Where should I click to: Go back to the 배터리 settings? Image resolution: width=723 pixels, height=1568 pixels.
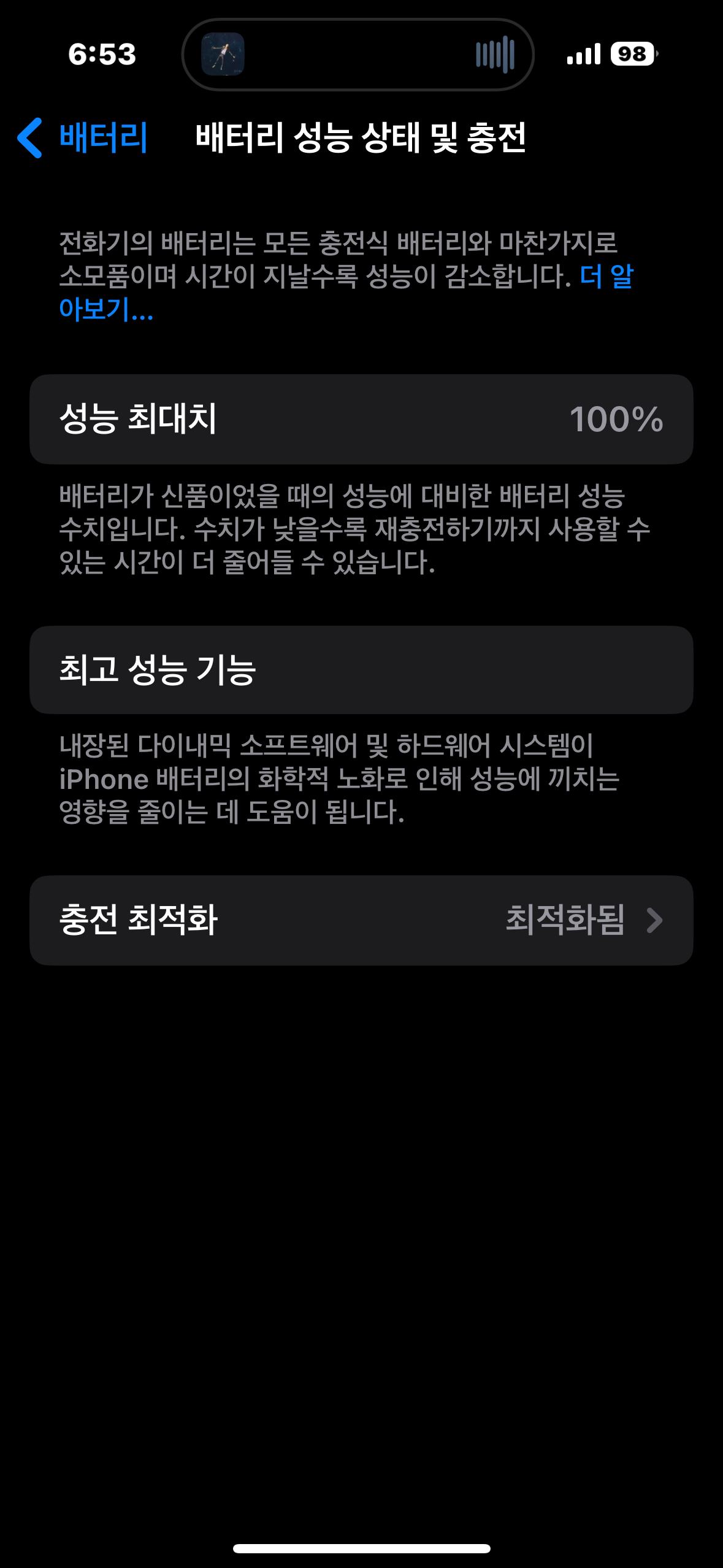83,137
